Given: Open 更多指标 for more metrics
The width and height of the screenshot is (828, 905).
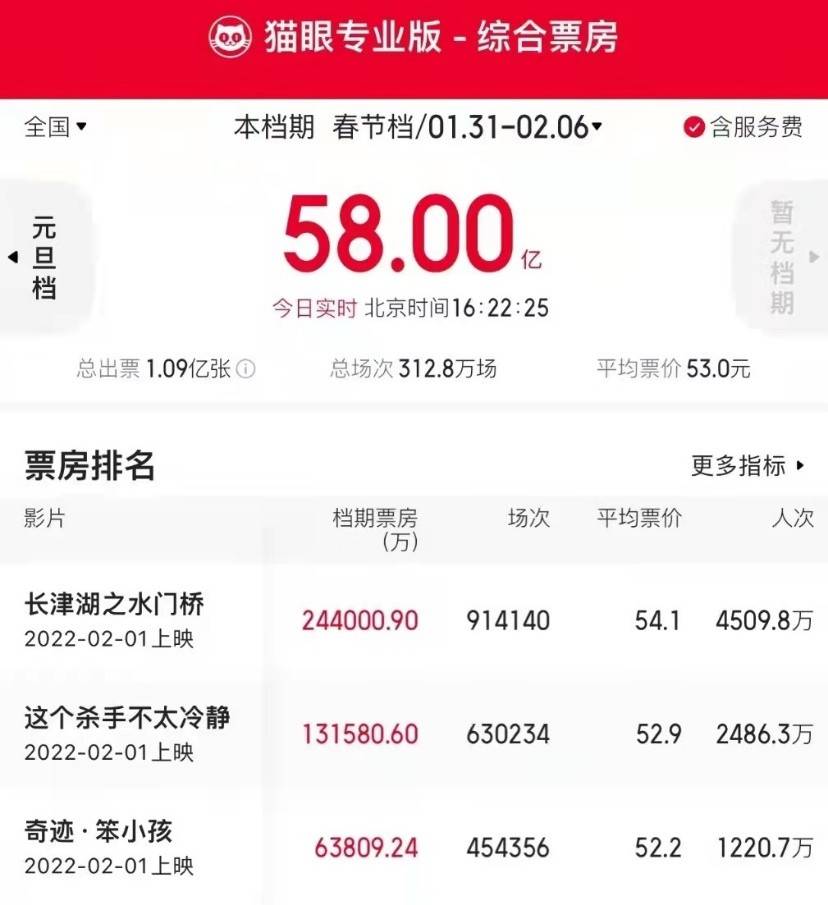Looking at the screenshot, I should pyautogui.click(x=747, y=465).
